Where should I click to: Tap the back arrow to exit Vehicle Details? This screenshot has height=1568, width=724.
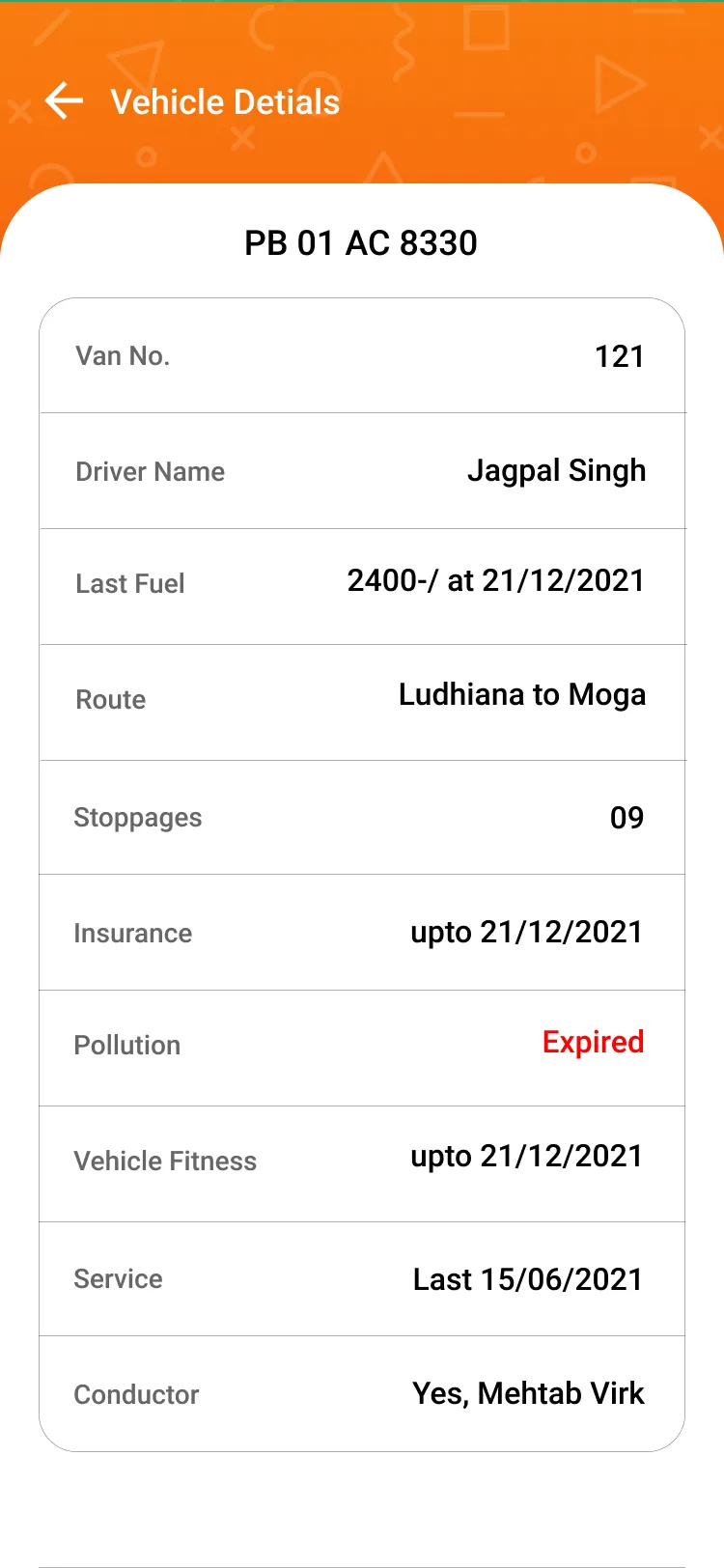62,99
